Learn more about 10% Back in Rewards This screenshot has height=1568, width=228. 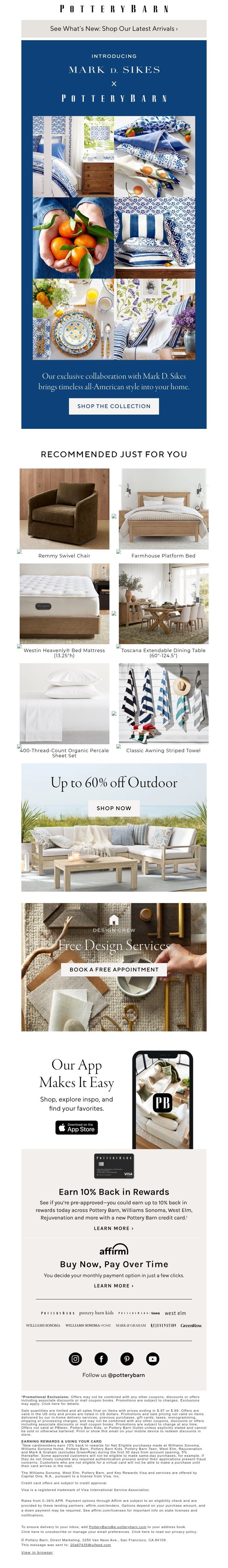click(114, 1228)
